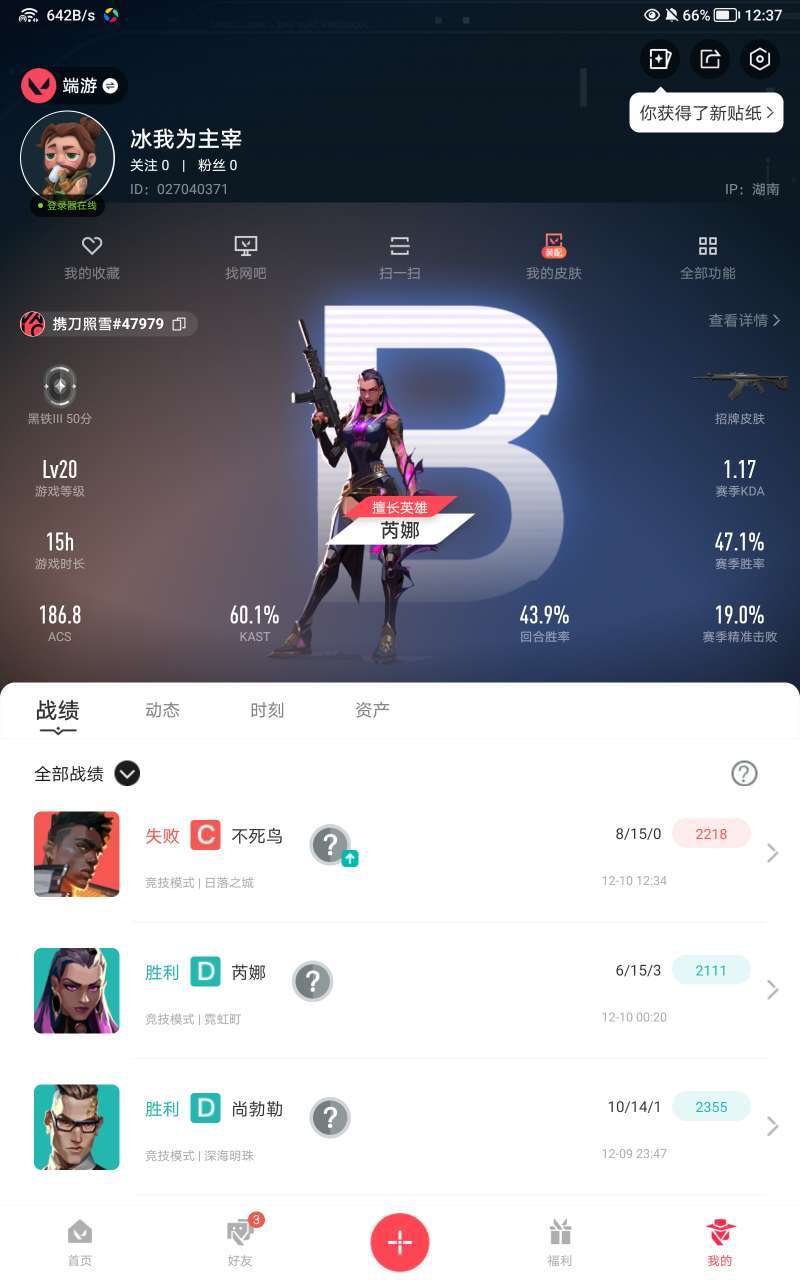Open the 尚勃勒 victory match record
Image resolution: width=800 pixels, height=1280 pixels.
(400, 1127)
